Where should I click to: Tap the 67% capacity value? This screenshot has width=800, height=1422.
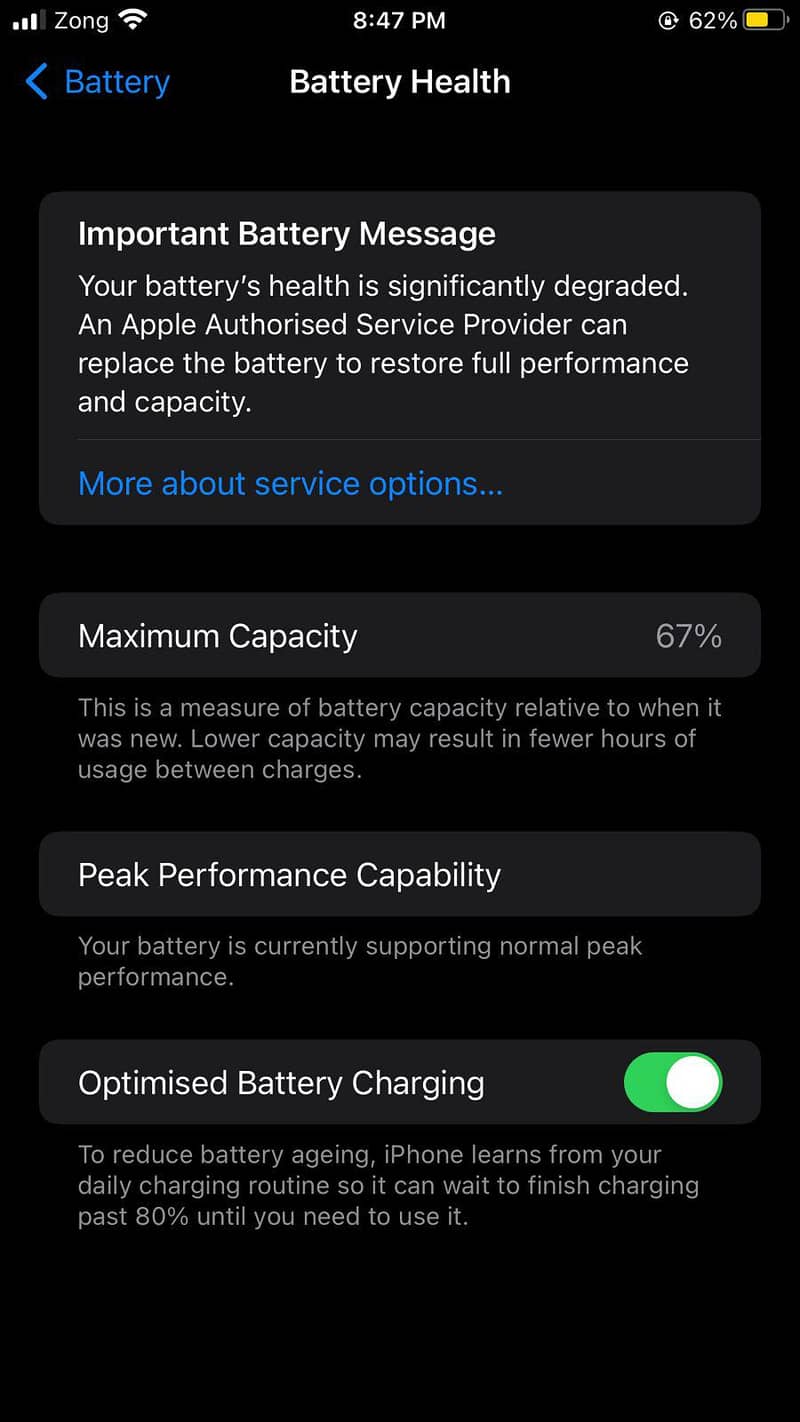click(x=688, y=635)
